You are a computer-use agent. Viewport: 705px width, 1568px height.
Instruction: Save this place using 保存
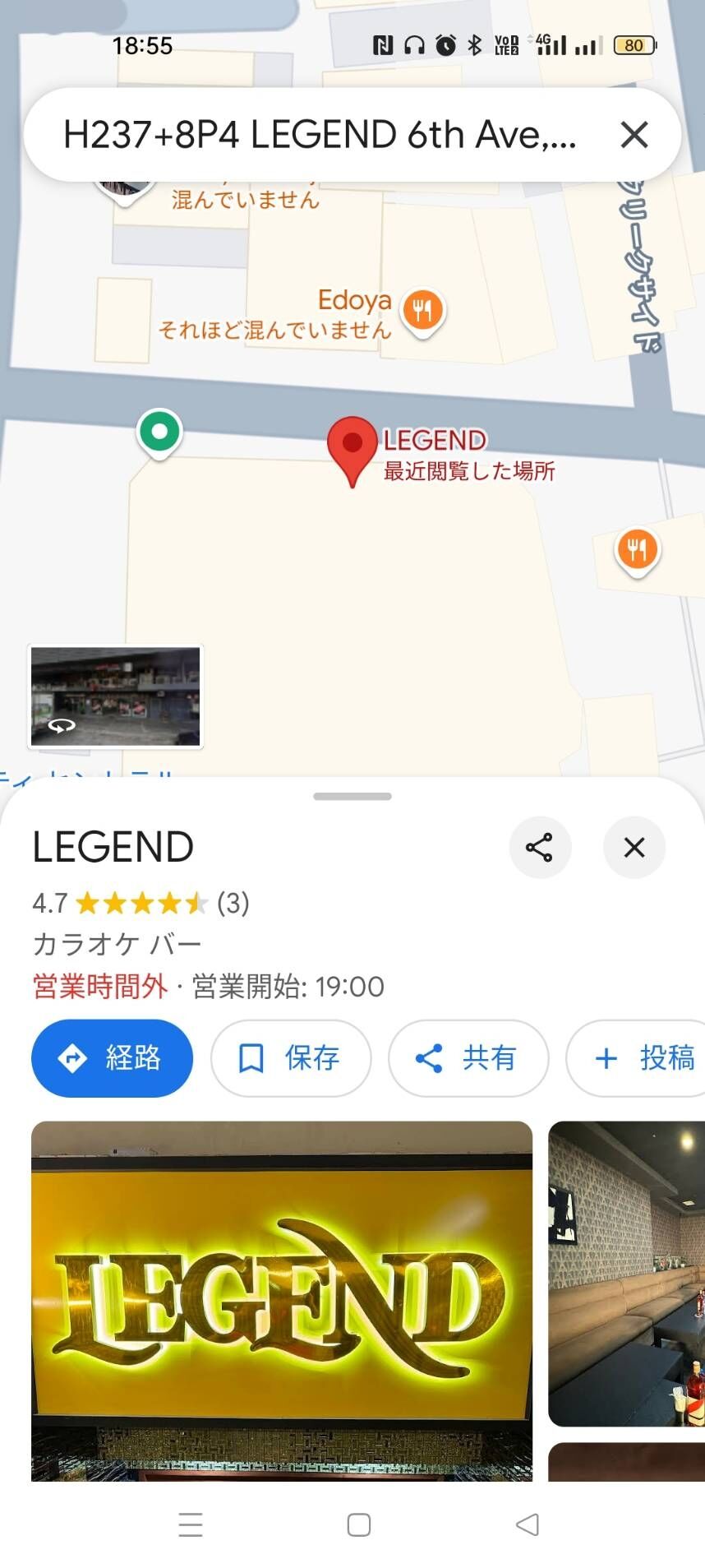point(291,1059)
